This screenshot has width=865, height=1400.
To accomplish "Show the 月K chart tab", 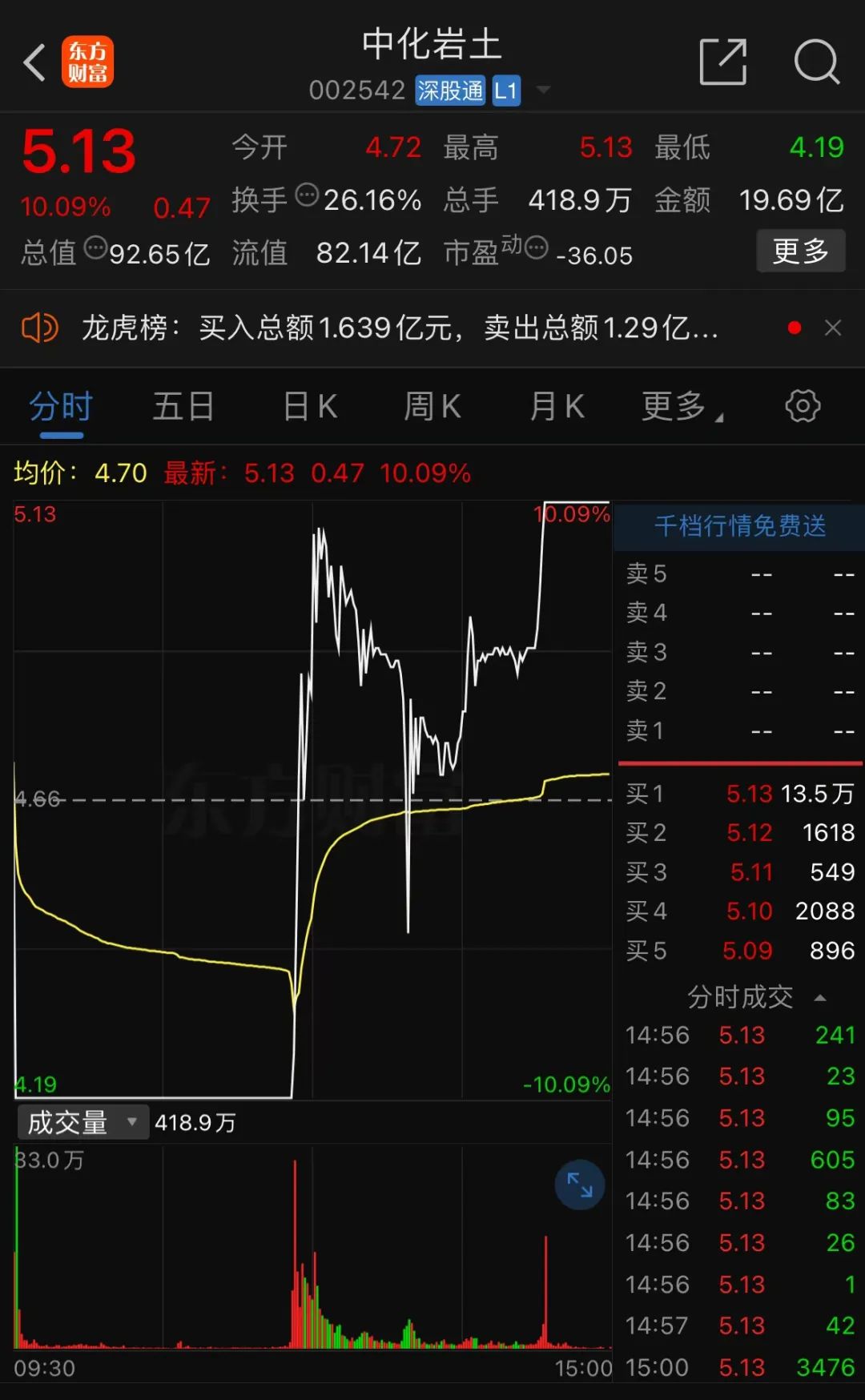I will point(557,407).
